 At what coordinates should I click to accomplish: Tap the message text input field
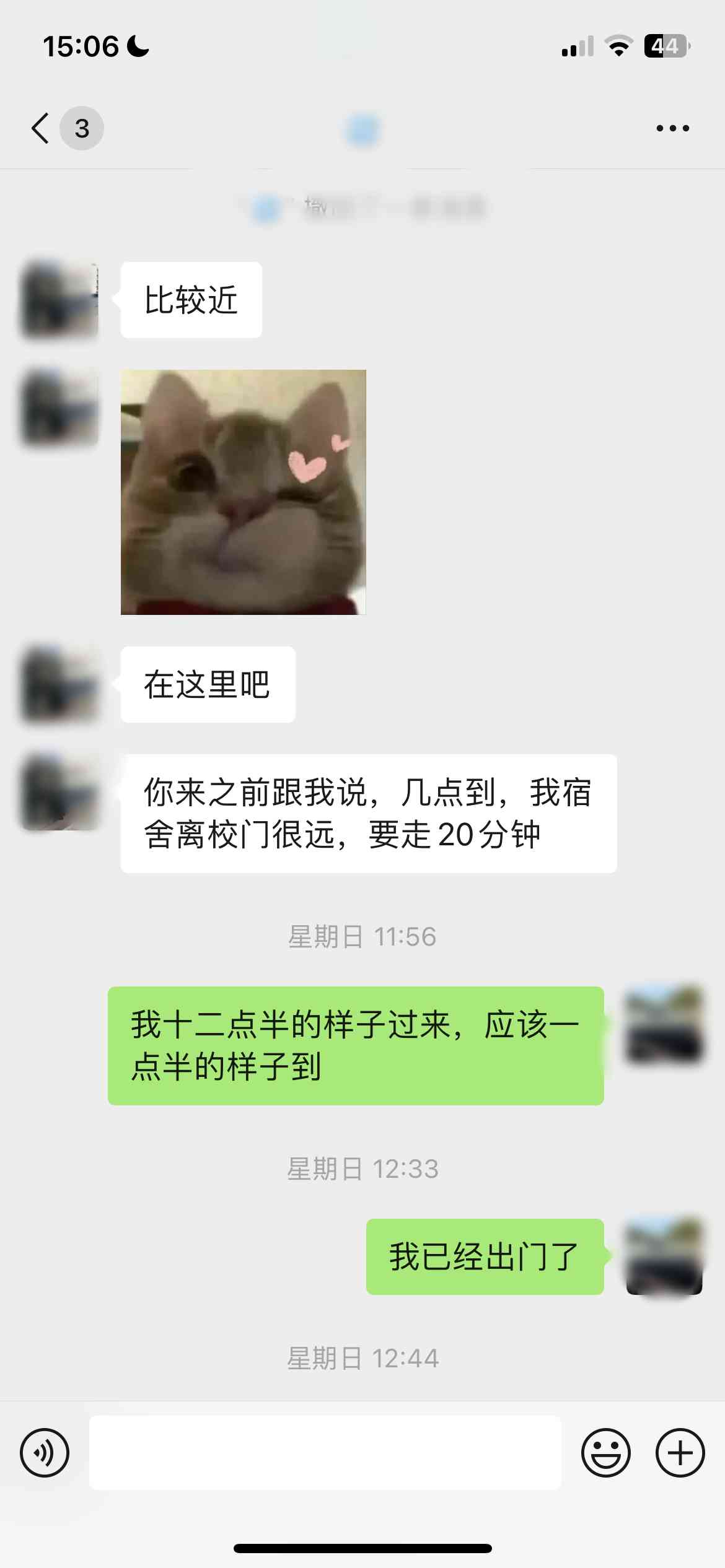(325, 1452)
